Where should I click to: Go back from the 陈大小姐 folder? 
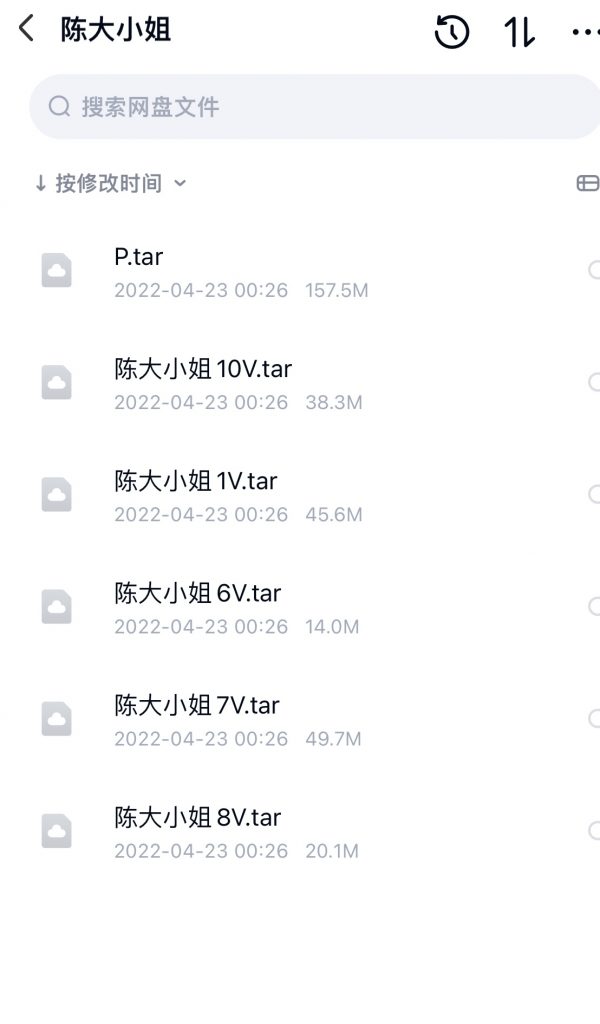[27, 29]
